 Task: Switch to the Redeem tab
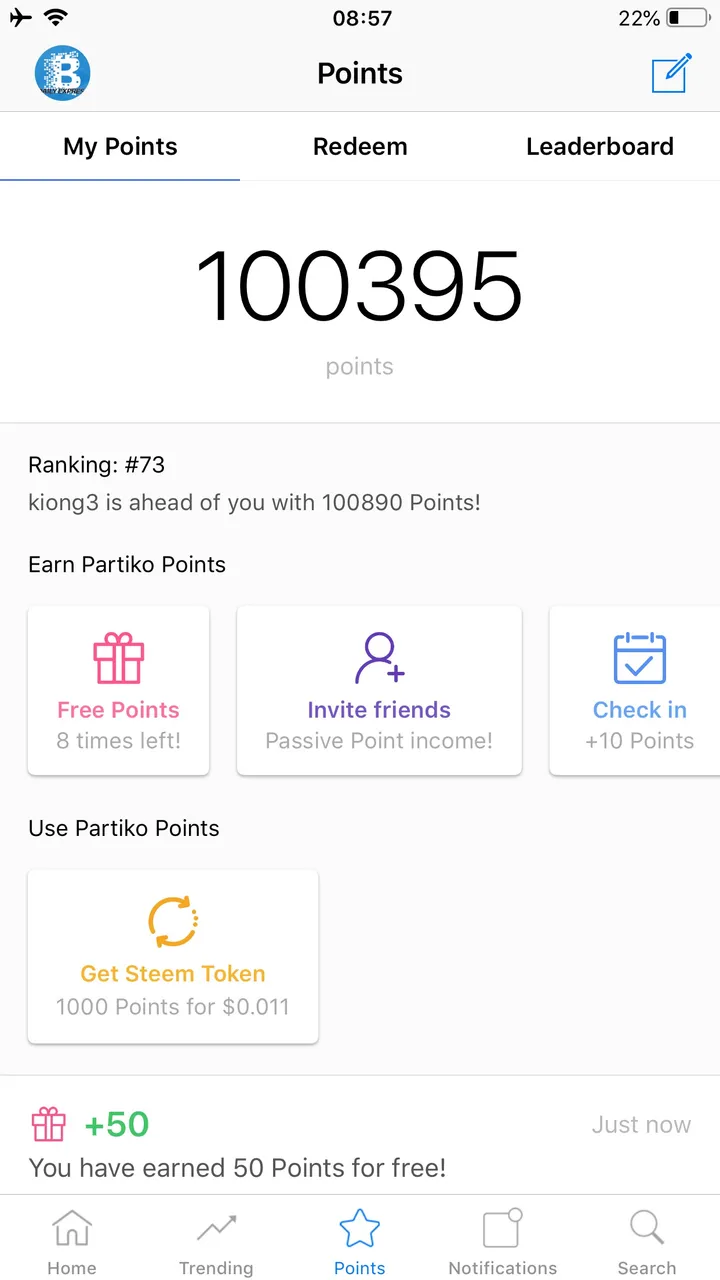tap(360, 147)
